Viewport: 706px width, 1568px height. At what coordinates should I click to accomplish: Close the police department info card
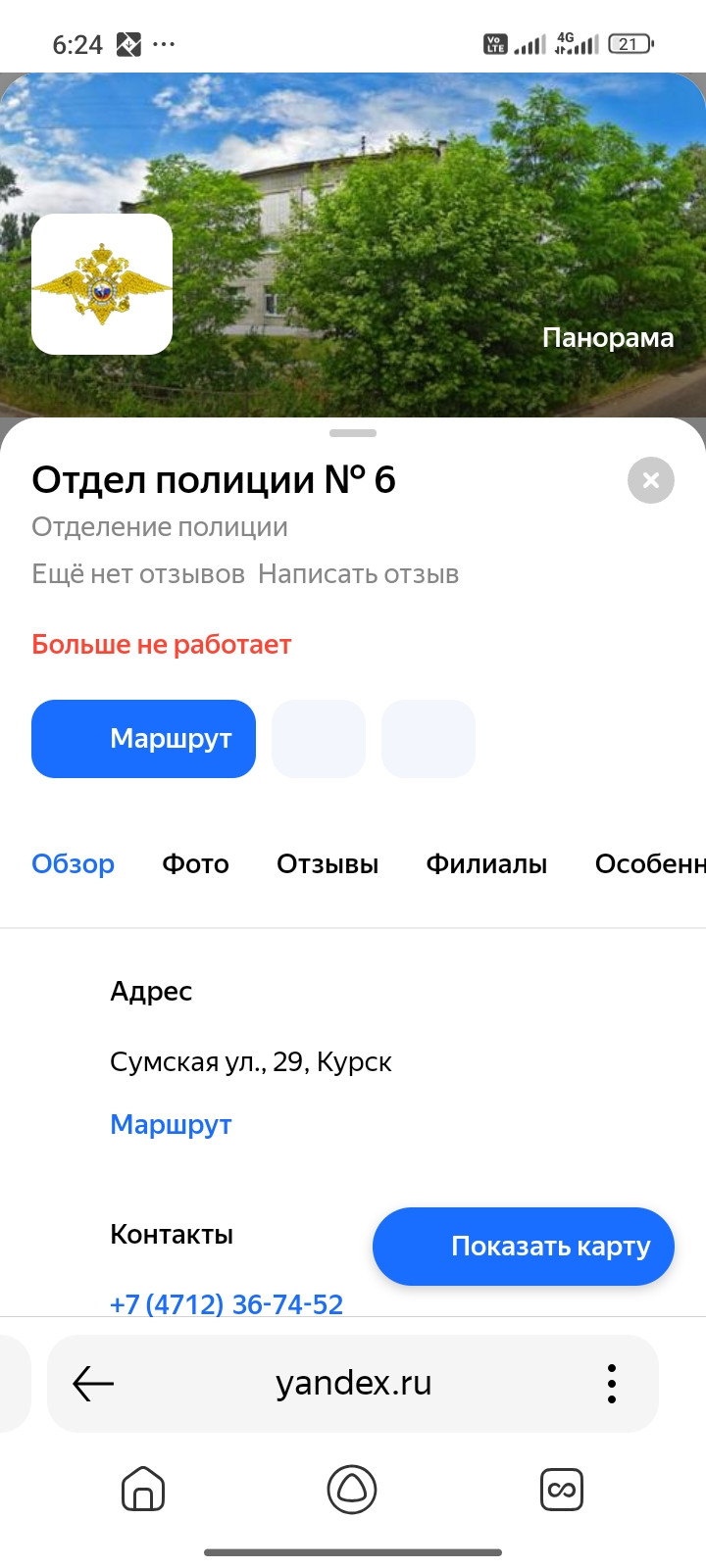coord(650,480)
